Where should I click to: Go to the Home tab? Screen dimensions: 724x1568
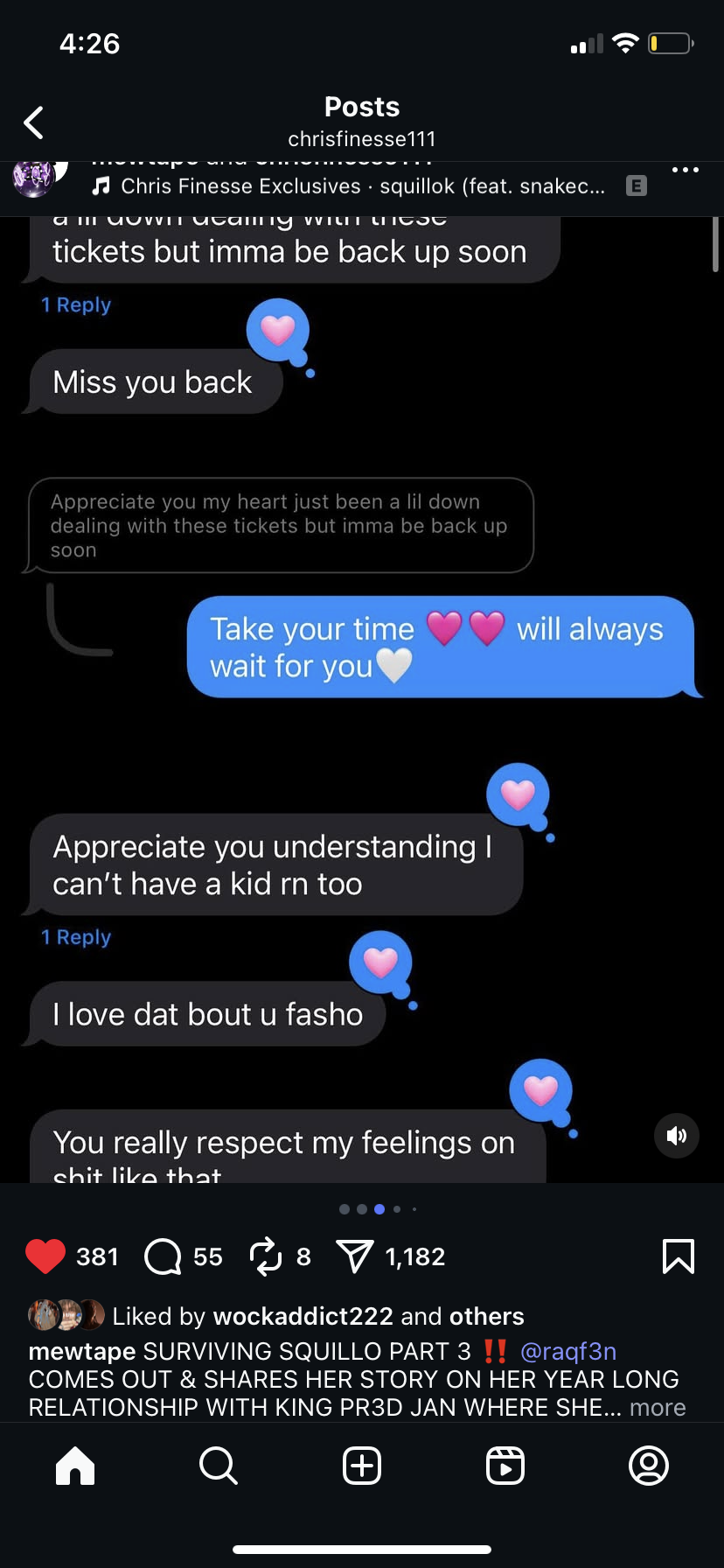75,1465
